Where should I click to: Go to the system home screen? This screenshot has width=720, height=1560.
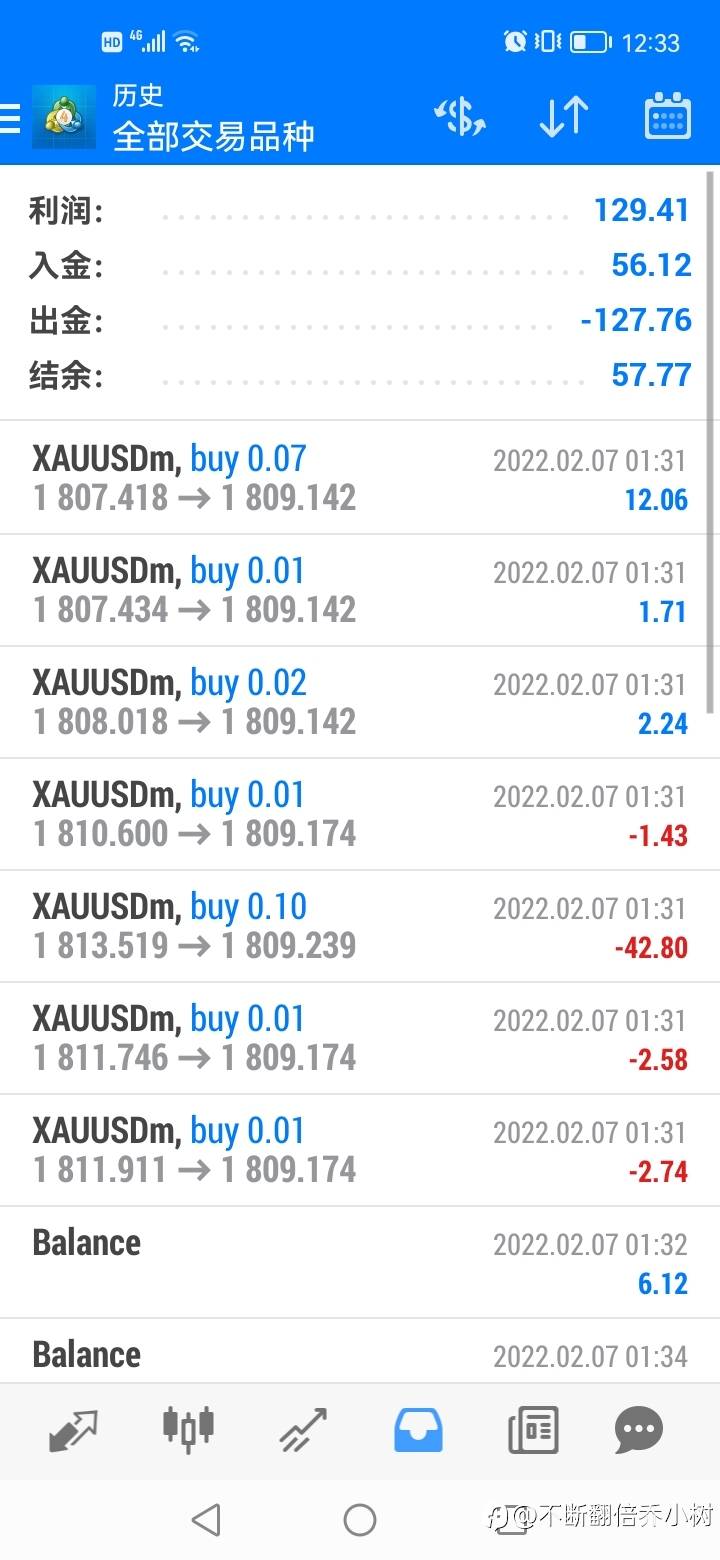point(360,1520)
